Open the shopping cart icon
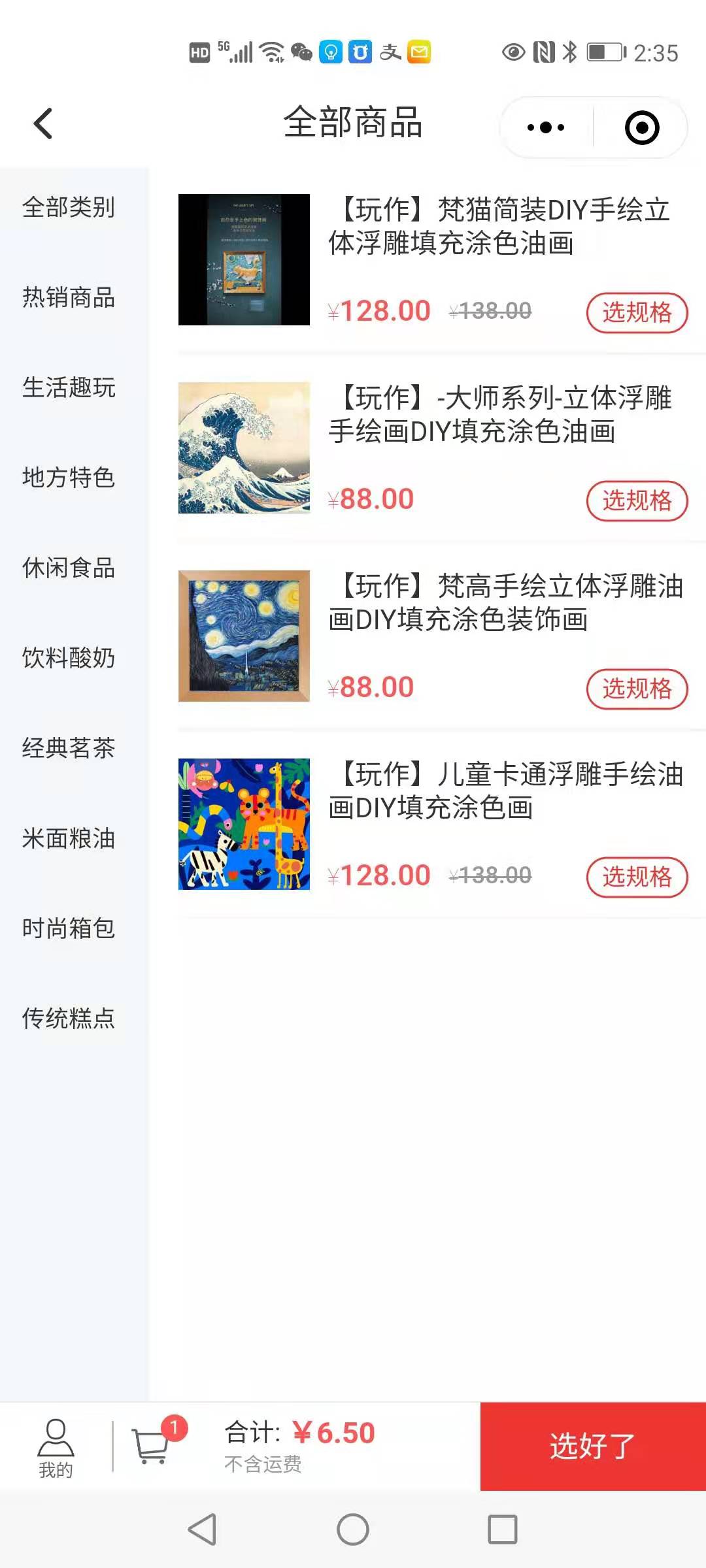 click(152, 1446)
